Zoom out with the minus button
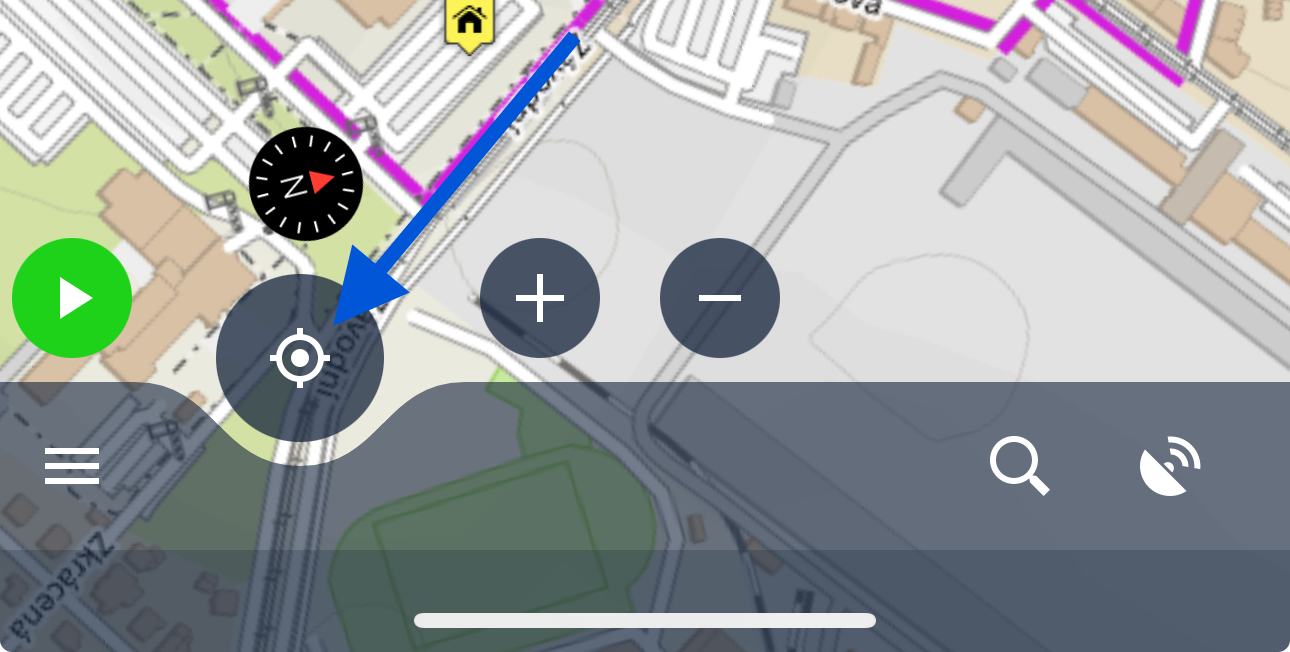 (x=720, y=298)
